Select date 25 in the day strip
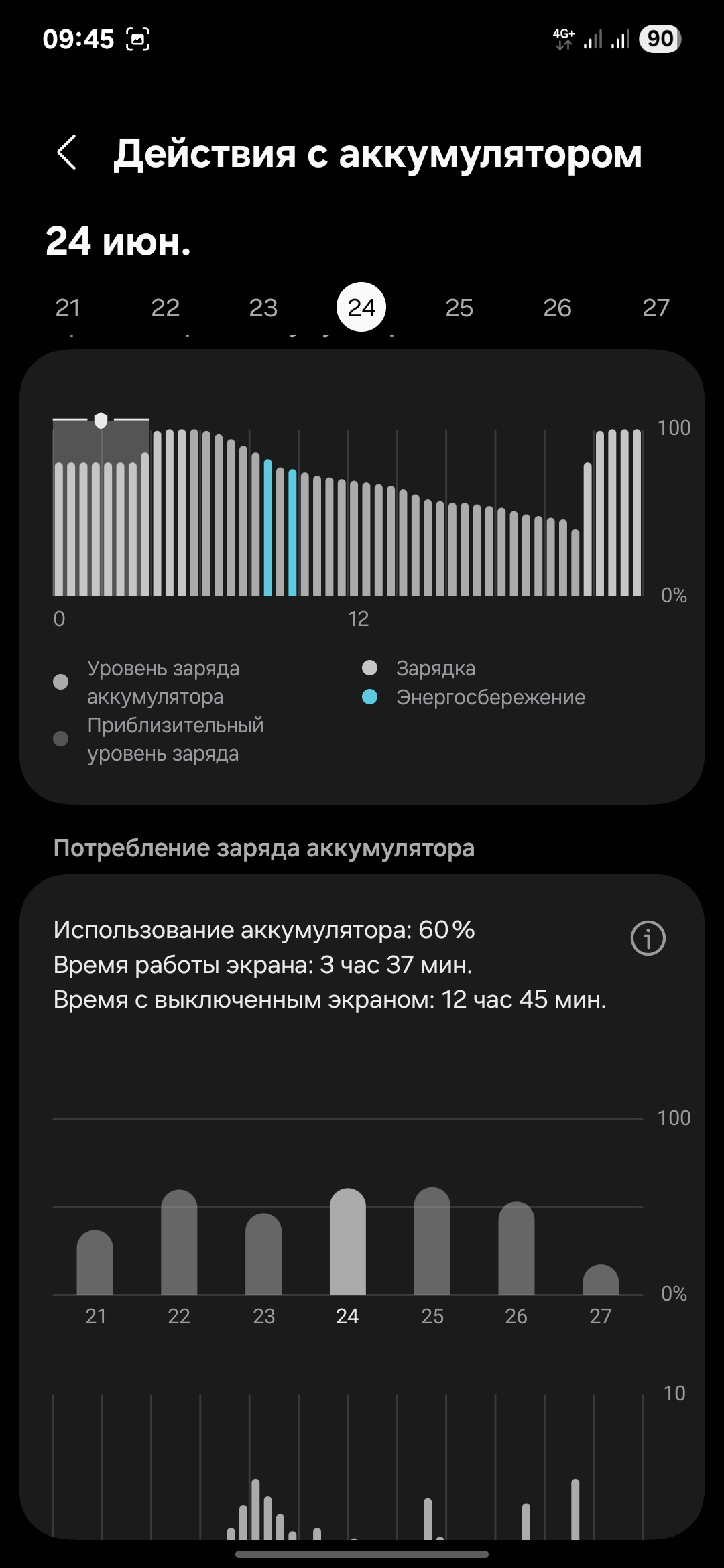The width and height of the screenshot is (724, 1568). 459,308
